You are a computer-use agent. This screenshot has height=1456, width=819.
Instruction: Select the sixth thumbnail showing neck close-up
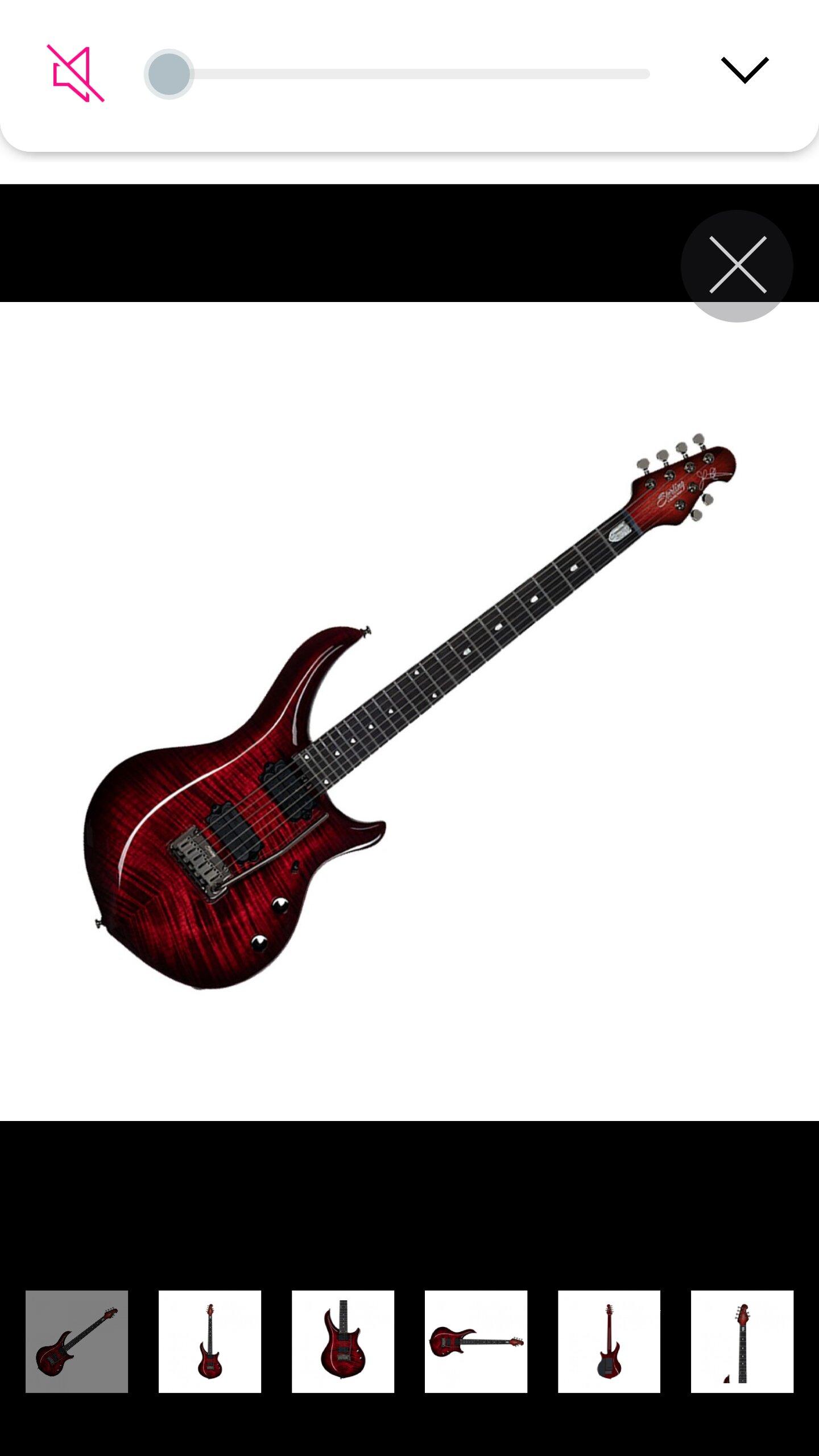click(x=742, y=1341)
